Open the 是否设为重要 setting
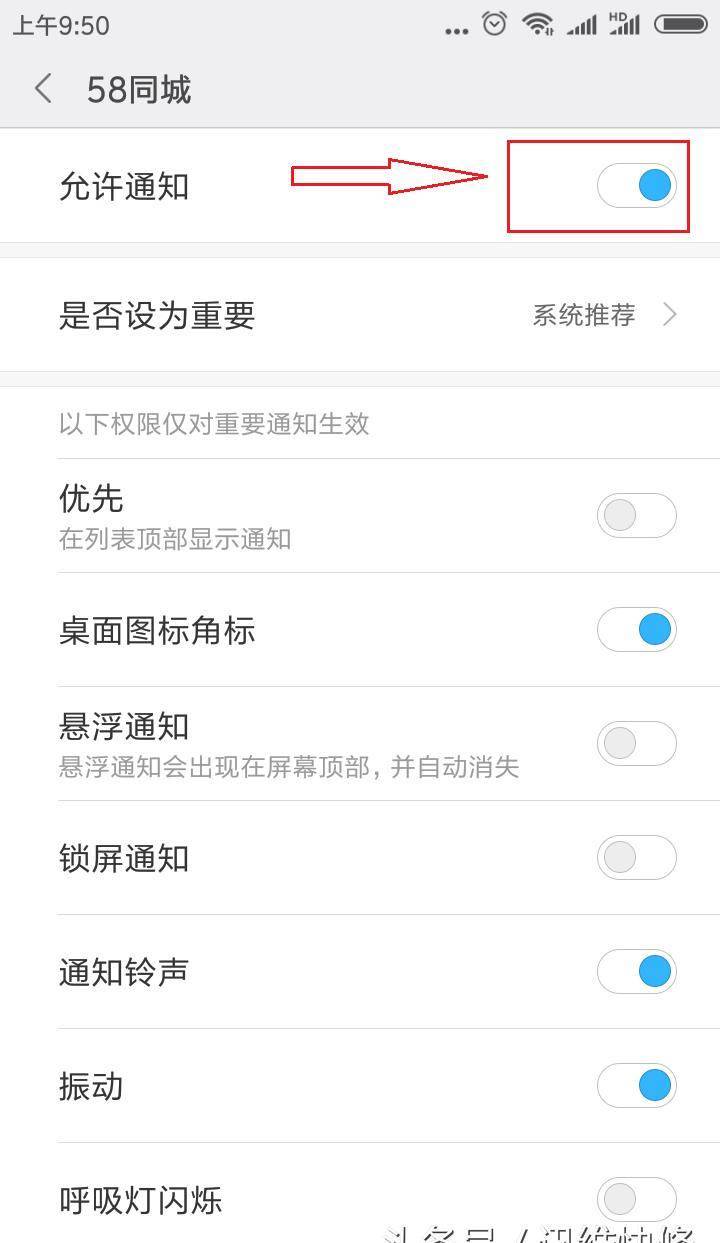Image resolution: width=720 pixels, height=1243 pixels. (360, 315)
